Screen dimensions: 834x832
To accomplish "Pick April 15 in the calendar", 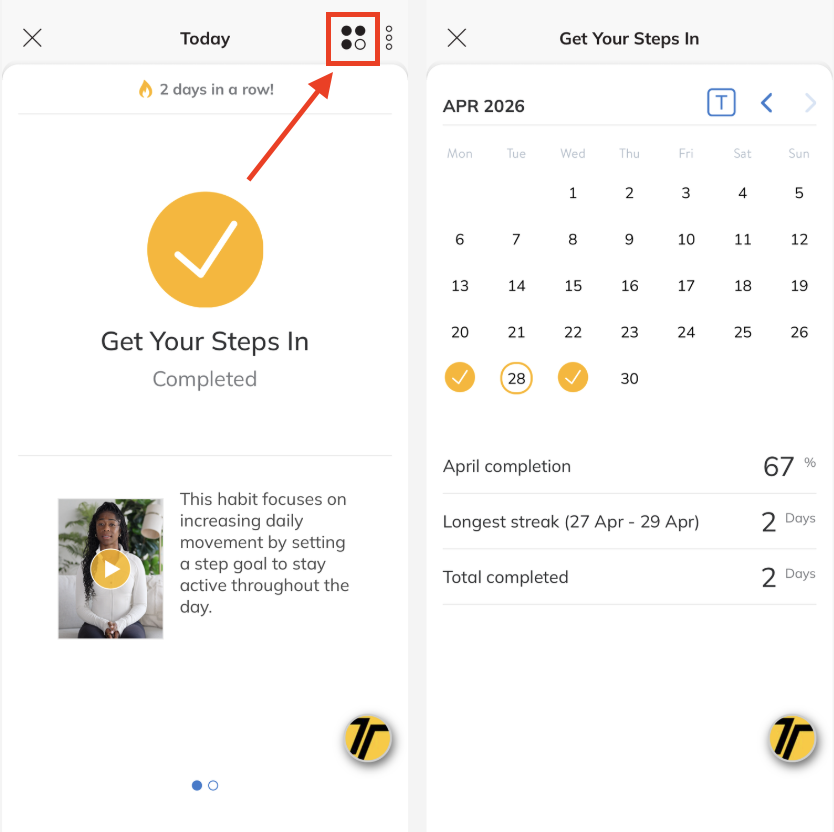I will pos(573,285).
